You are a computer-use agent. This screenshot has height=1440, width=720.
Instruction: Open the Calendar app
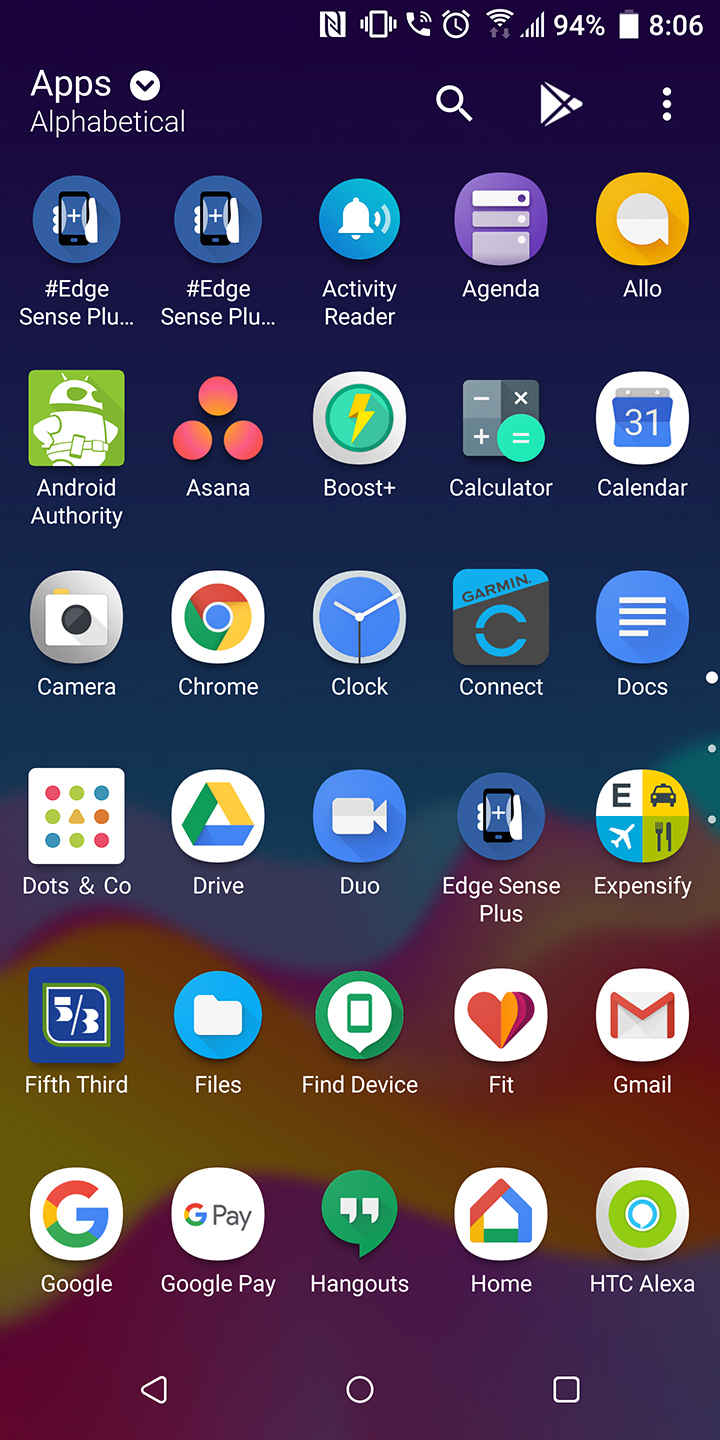(x=642, y=418)
